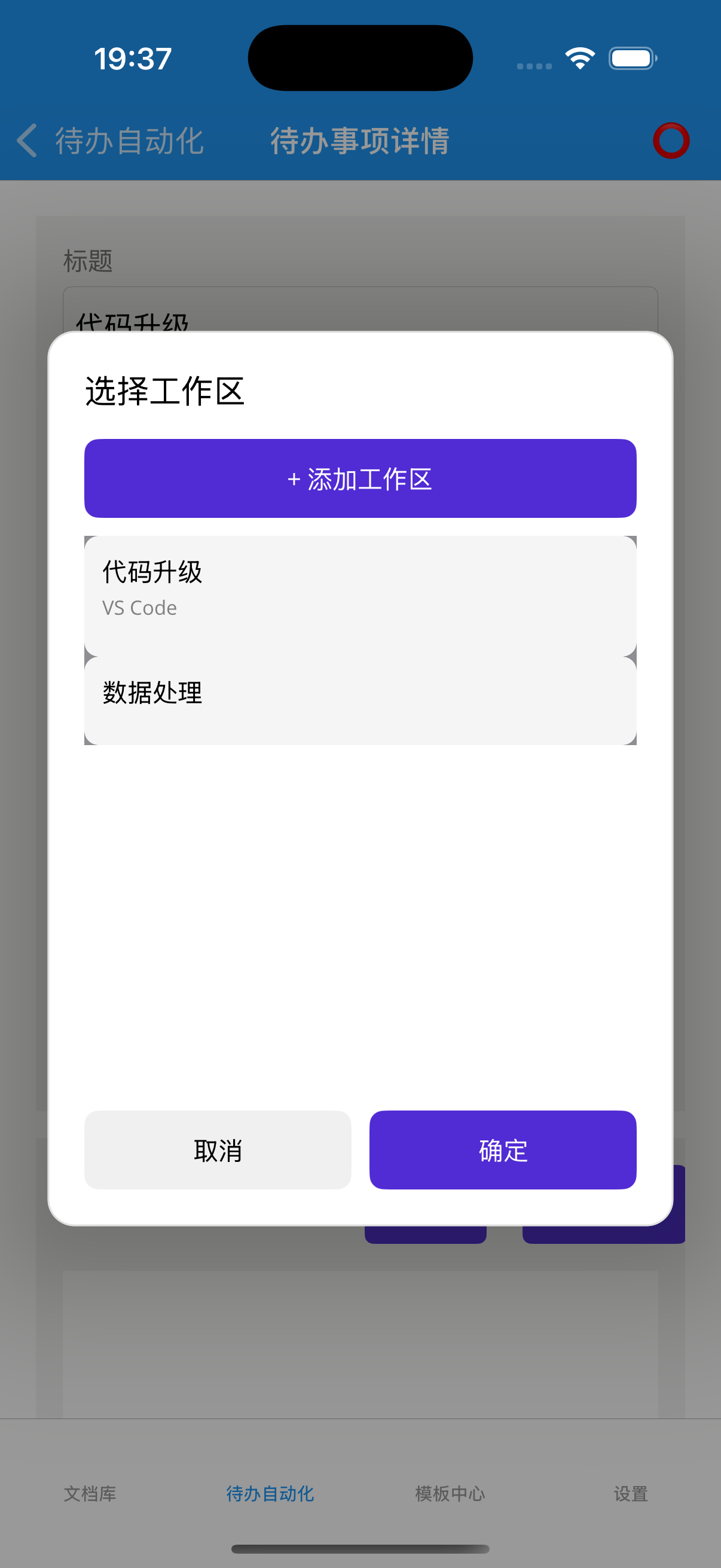Tap the back chevron arrow
Viewport: 721px width, 1568px height.
pos(26,141)
